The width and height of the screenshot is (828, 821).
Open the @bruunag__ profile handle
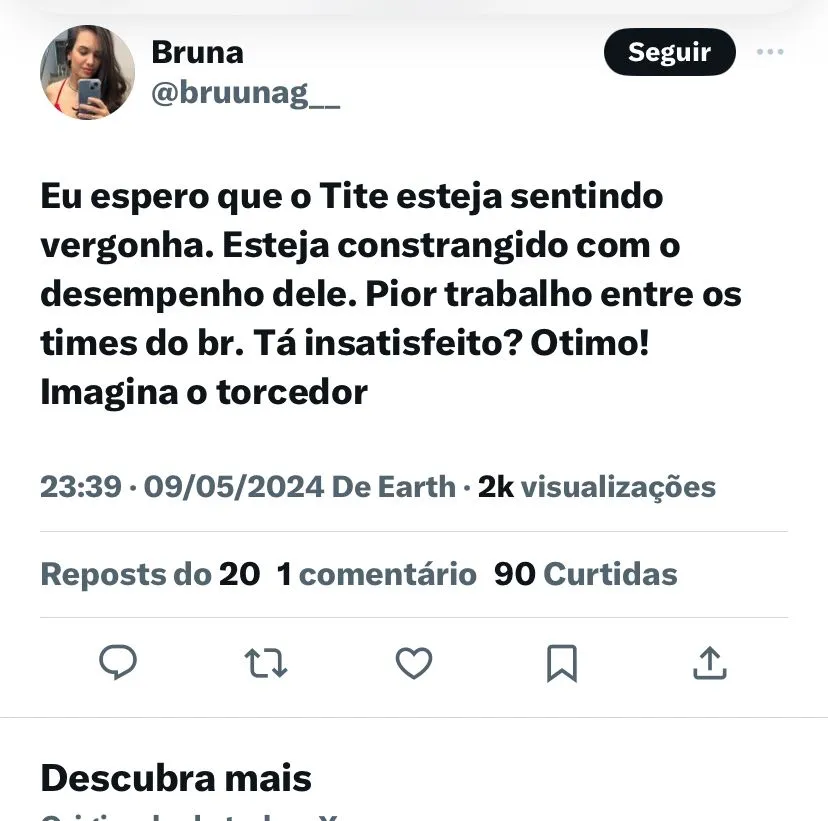point(246,94)
